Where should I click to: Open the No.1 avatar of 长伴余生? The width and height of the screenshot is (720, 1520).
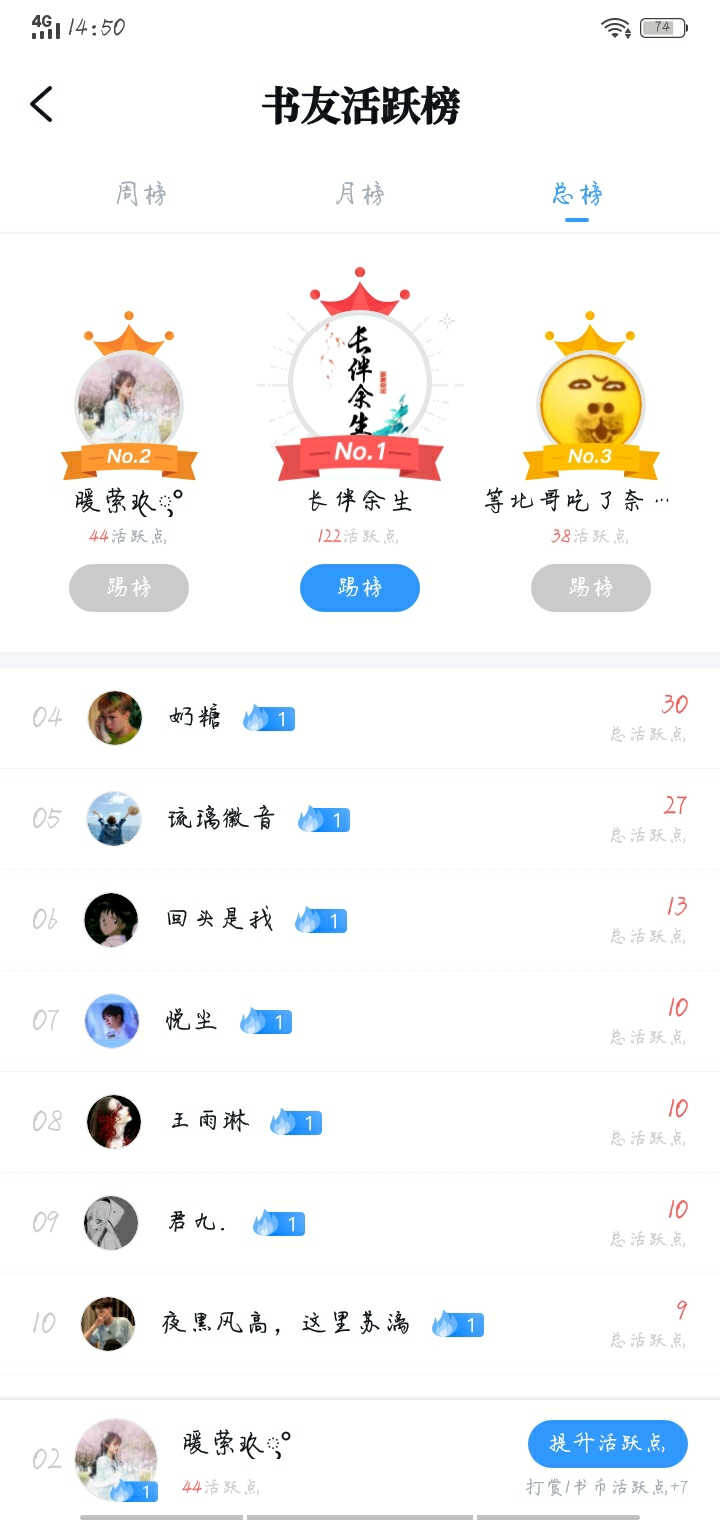[x=360, y=380]
